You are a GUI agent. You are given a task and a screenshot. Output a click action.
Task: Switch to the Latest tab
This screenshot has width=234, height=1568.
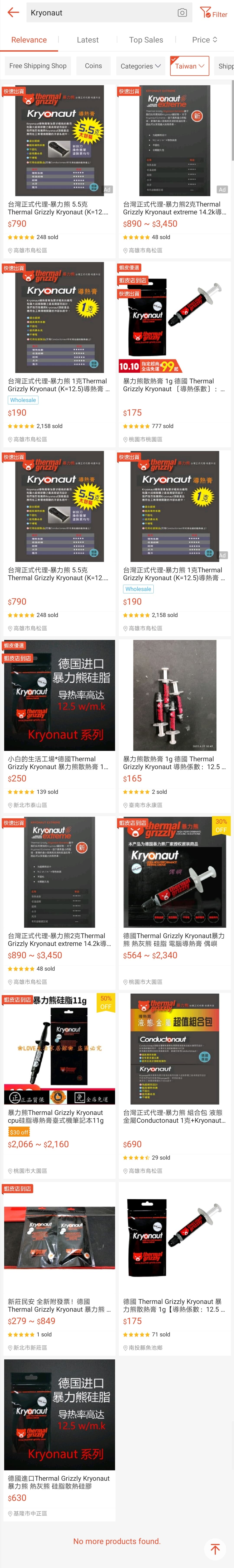tap(88, 40)
